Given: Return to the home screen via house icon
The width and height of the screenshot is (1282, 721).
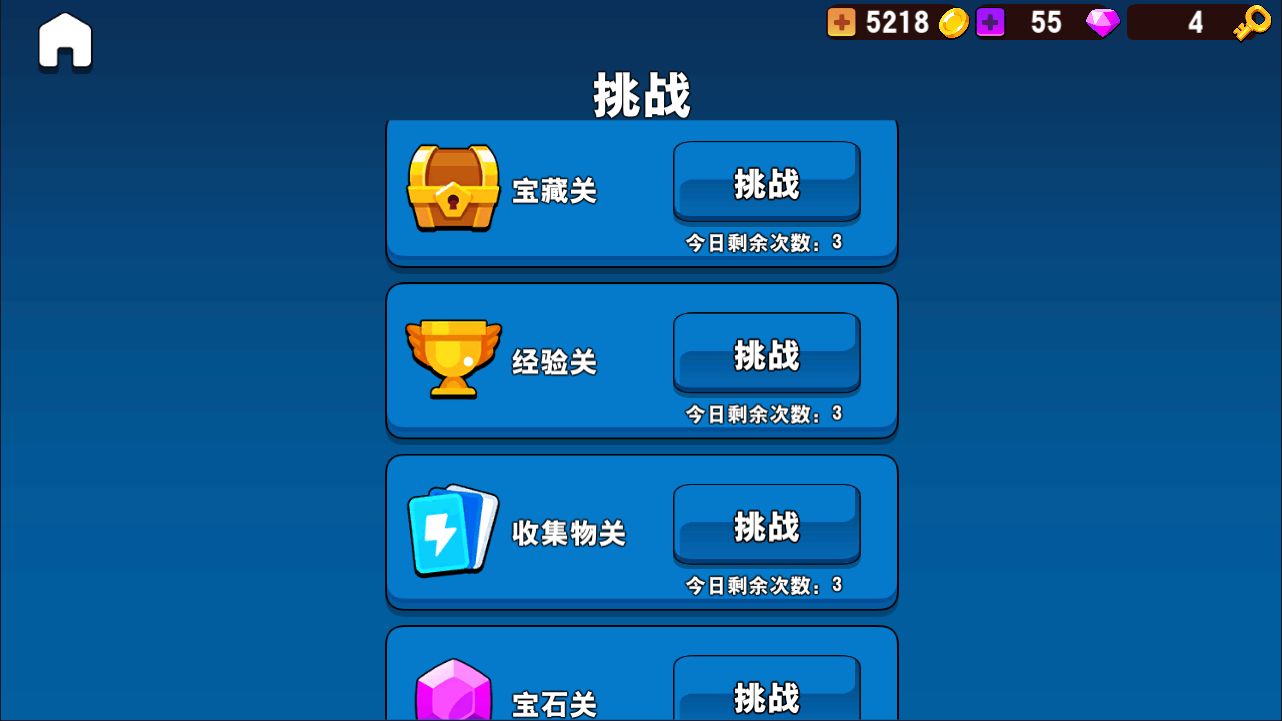Looking at the screenshot, I should click(65, 42).
